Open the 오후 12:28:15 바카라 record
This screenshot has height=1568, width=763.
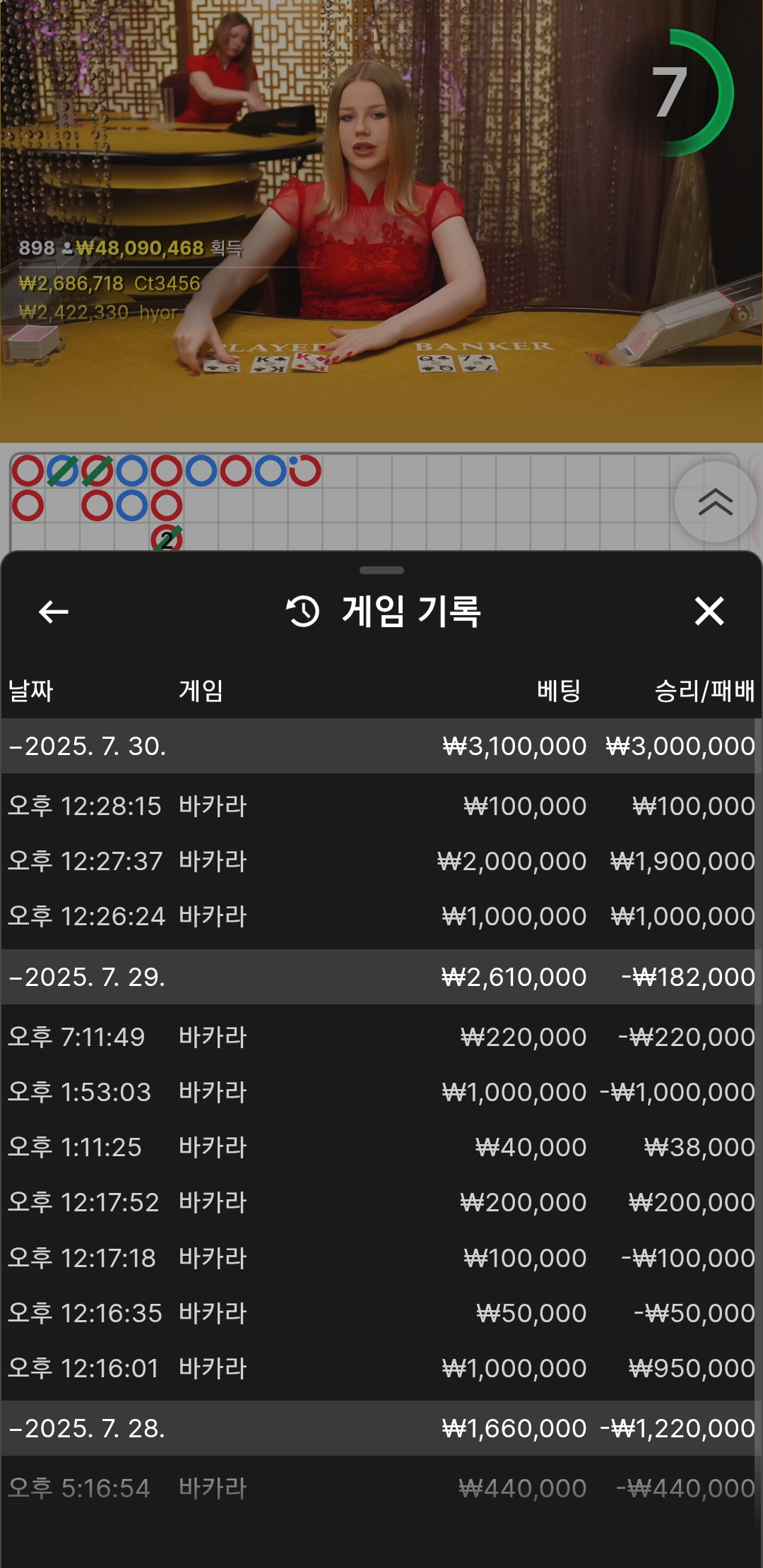(x=381, y=807)
